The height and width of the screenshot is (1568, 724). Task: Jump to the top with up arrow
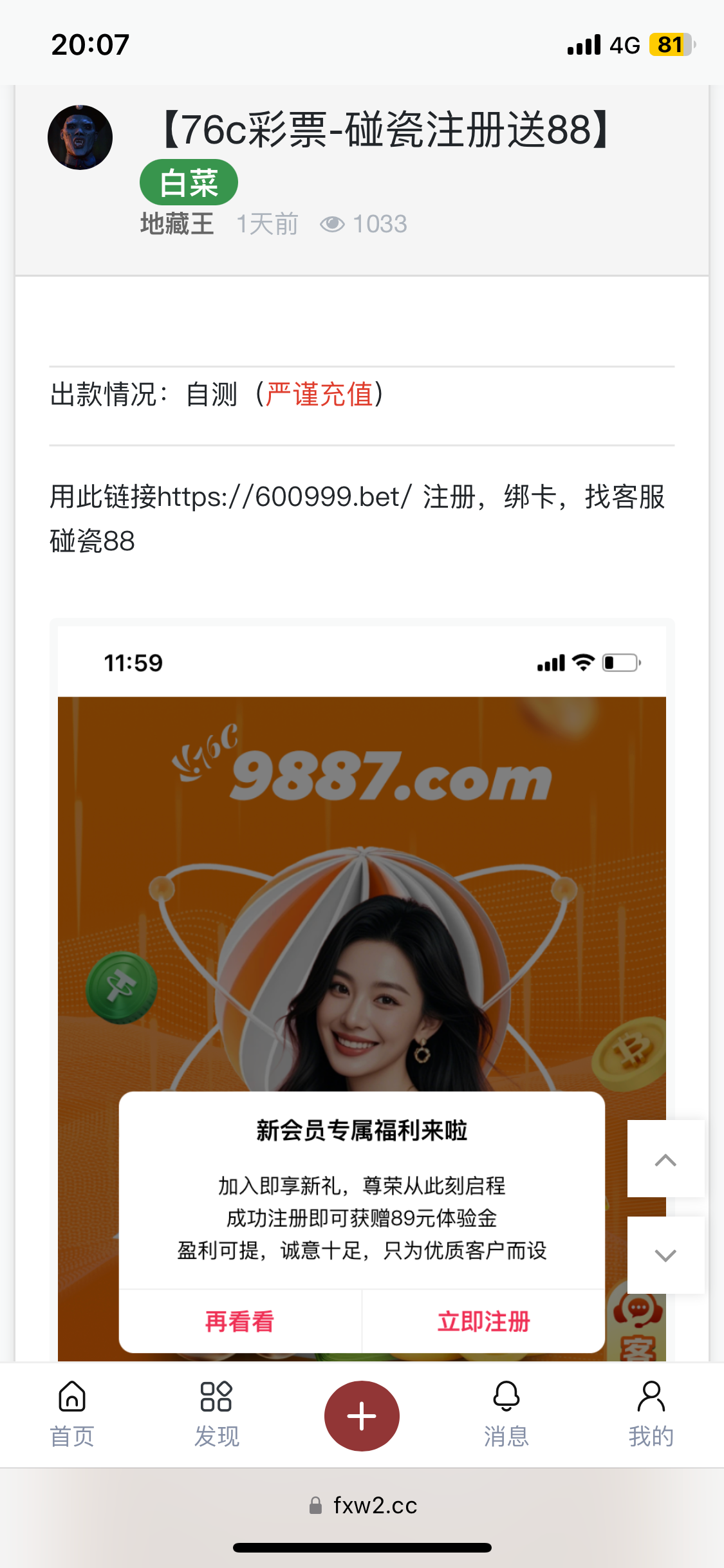pyautogui.click(x=665, y=1159)
